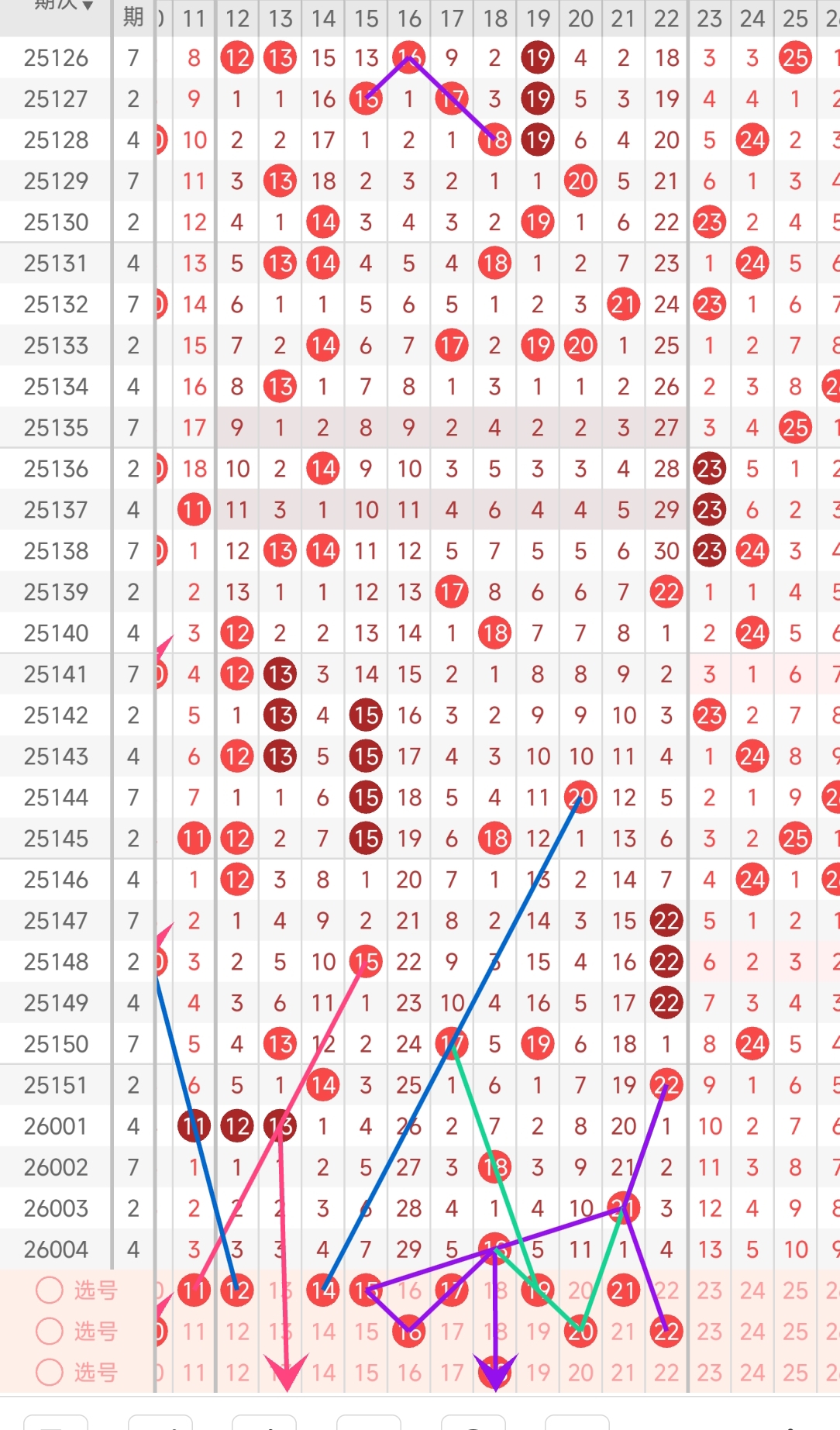Pick number 23 in the first 选号 row

[x=709, y=1290]
